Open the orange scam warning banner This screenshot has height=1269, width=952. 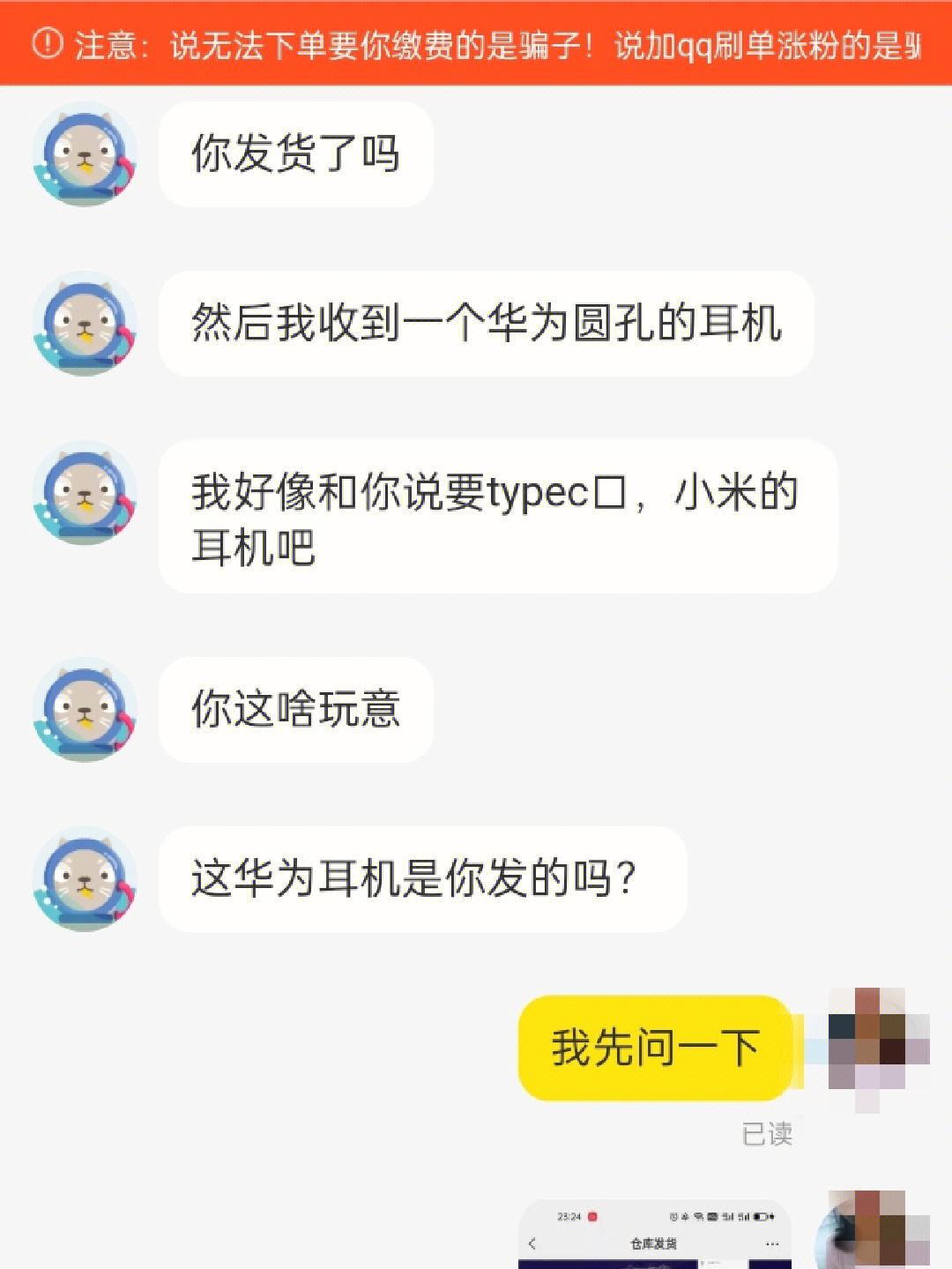click(476, 44)
